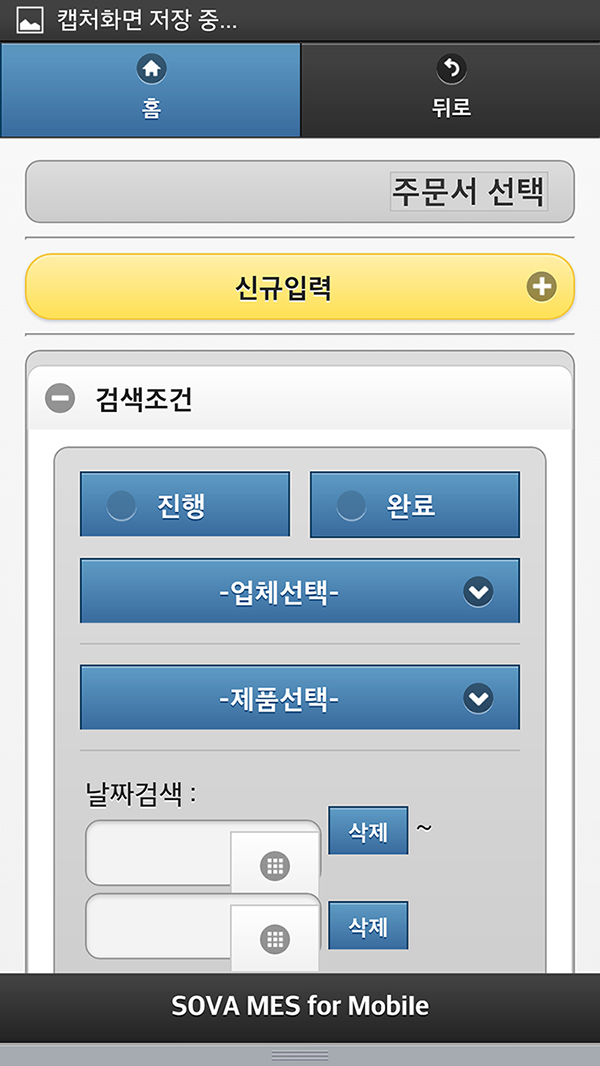600x1066 pixels.
Task: Open the -제품선택- dropdown
Action: point(300,698)
